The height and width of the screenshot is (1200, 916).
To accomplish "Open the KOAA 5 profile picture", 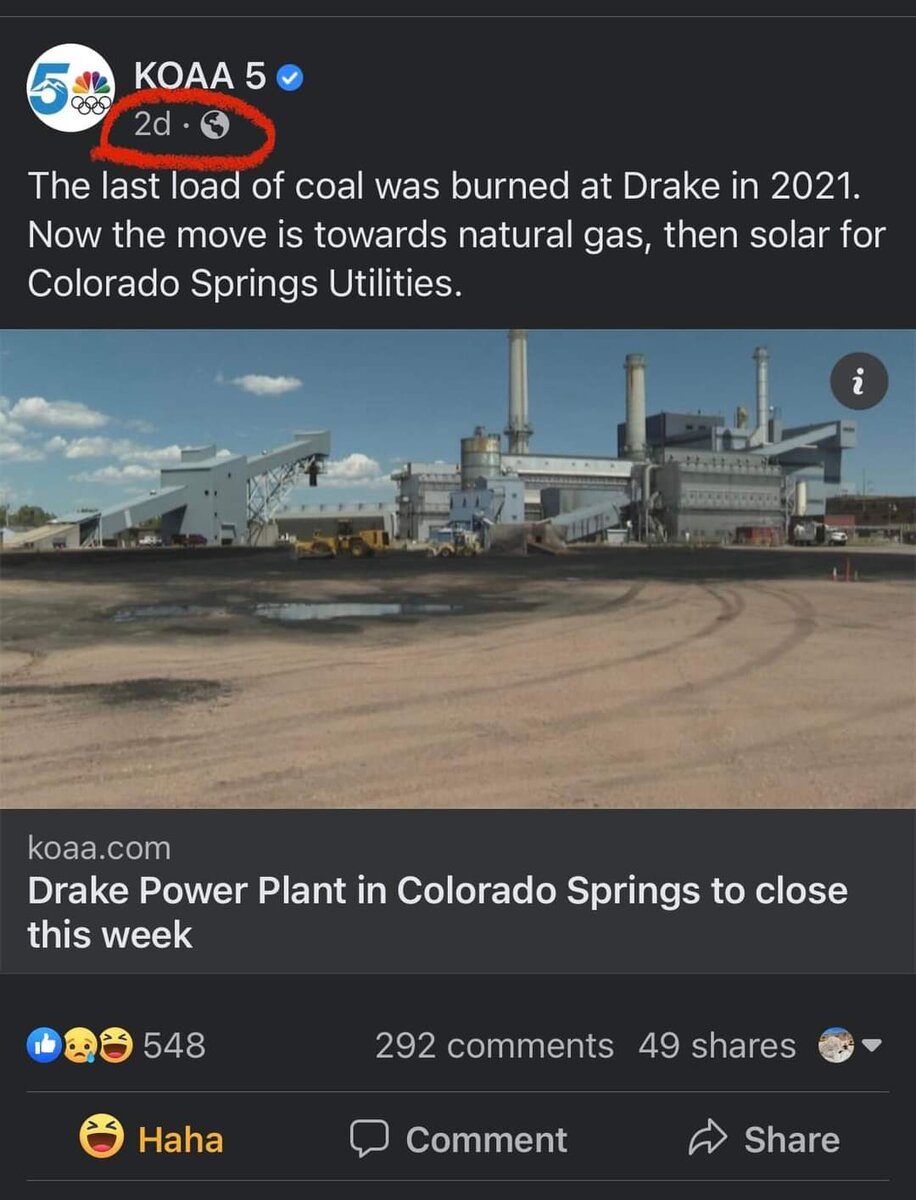I will (70, 88).
